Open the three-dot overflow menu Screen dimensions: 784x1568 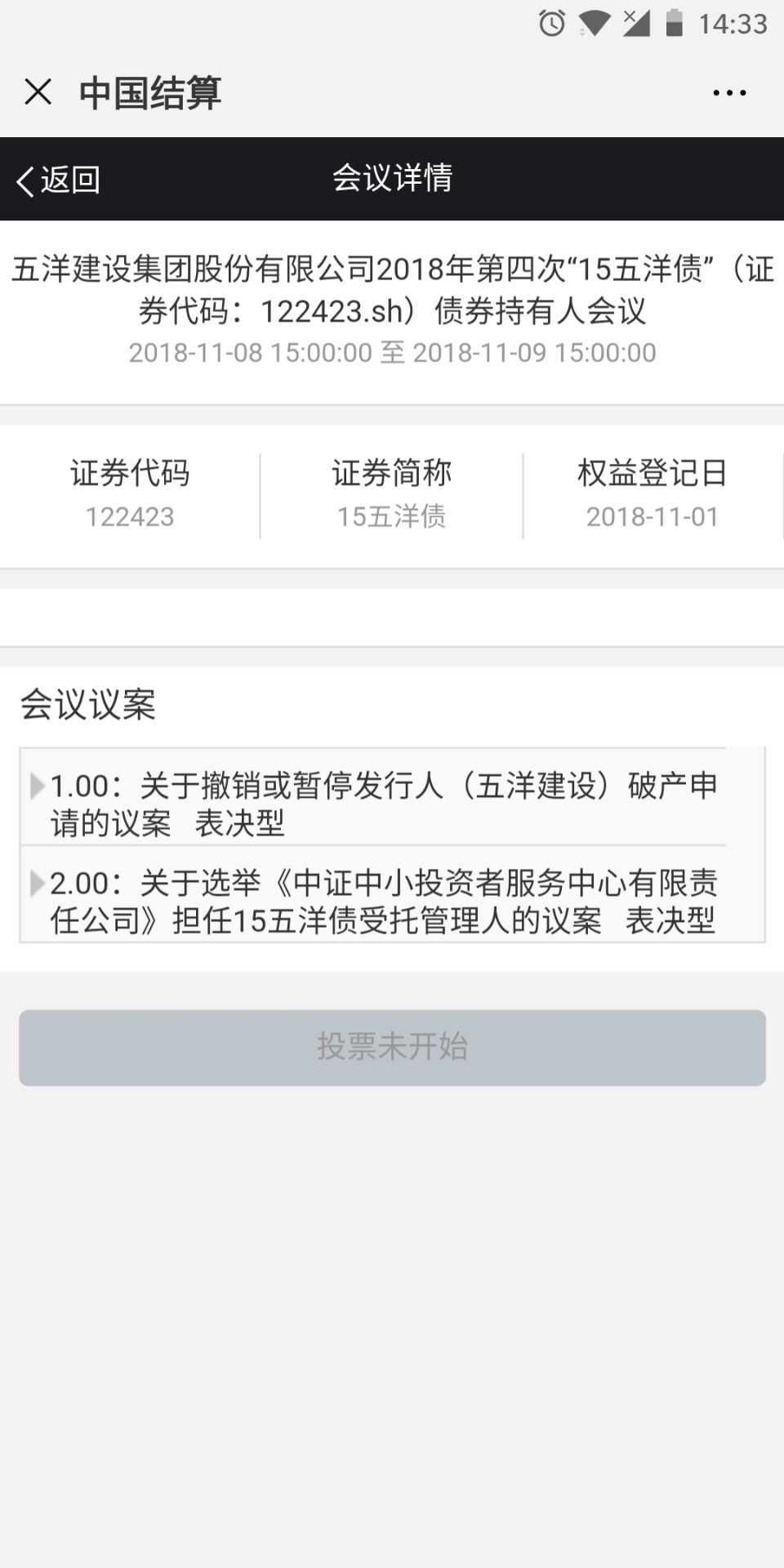click(728, 93)
